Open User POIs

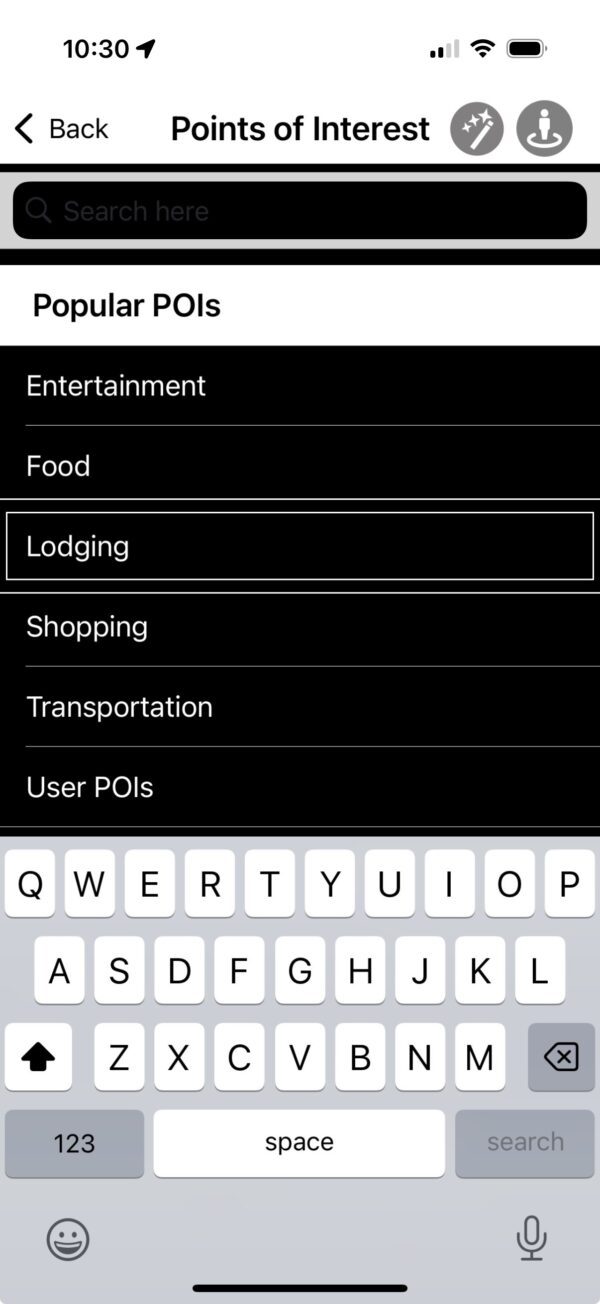click(x=300, y=787)
